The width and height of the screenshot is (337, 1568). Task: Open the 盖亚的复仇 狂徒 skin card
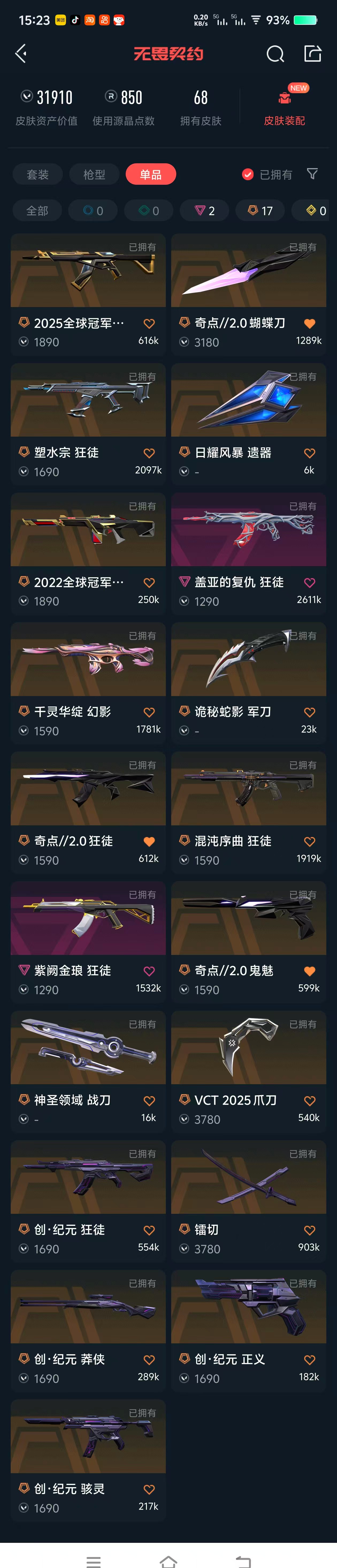[248, 554]
